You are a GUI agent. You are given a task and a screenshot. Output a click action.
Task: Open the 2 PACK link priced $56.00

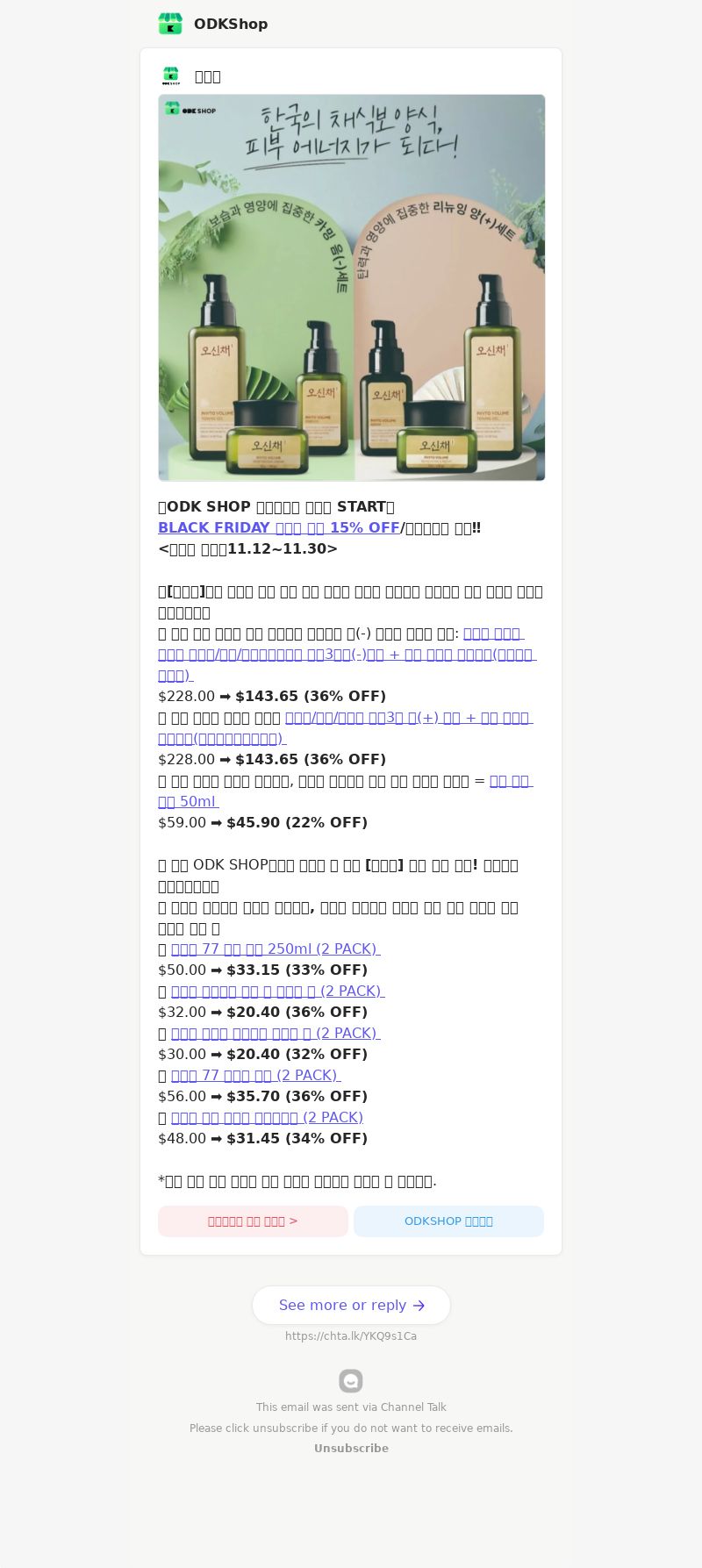click(255, 1076)
